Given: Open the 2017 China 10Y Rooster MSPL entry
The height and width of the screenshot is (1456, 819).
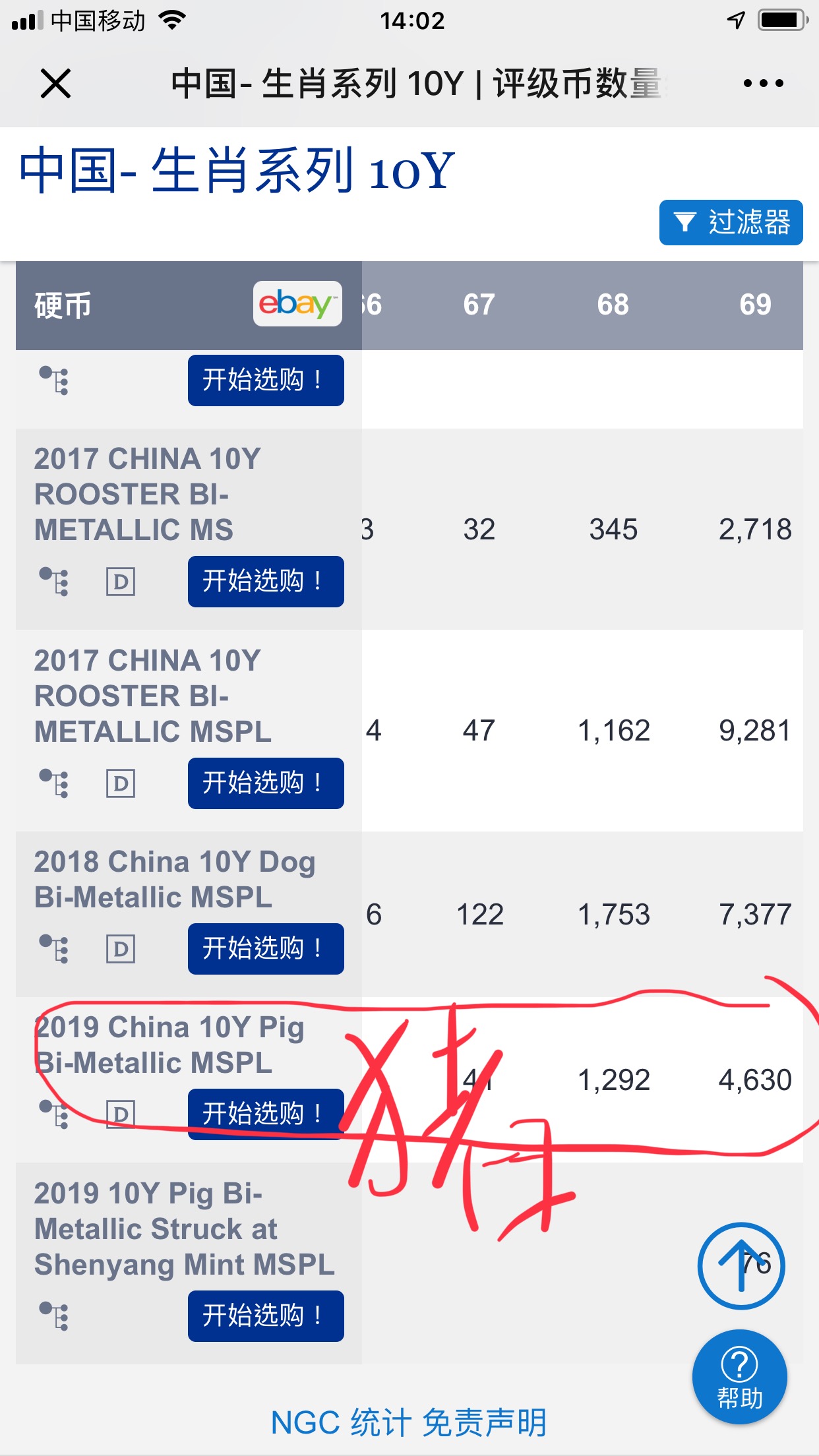Looking at the screenshot, I should (x=153, y=696).
